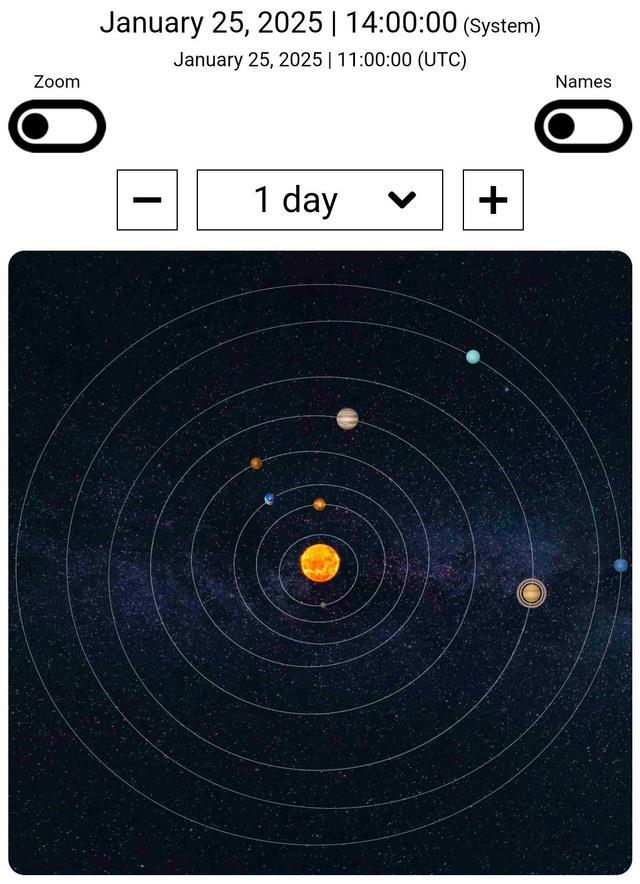Screen dimensions: 640x884
Task: Tap the plus button to step forward
Action: 493,200
